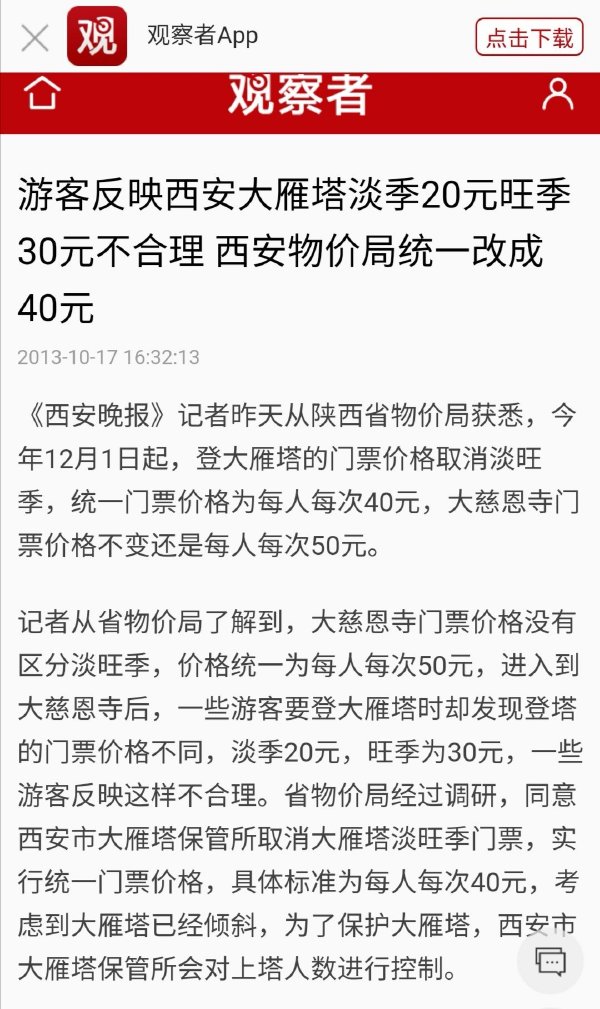Open the floating comments button
Viewport: 600px width, 1009px height.
tap(551, 962)
